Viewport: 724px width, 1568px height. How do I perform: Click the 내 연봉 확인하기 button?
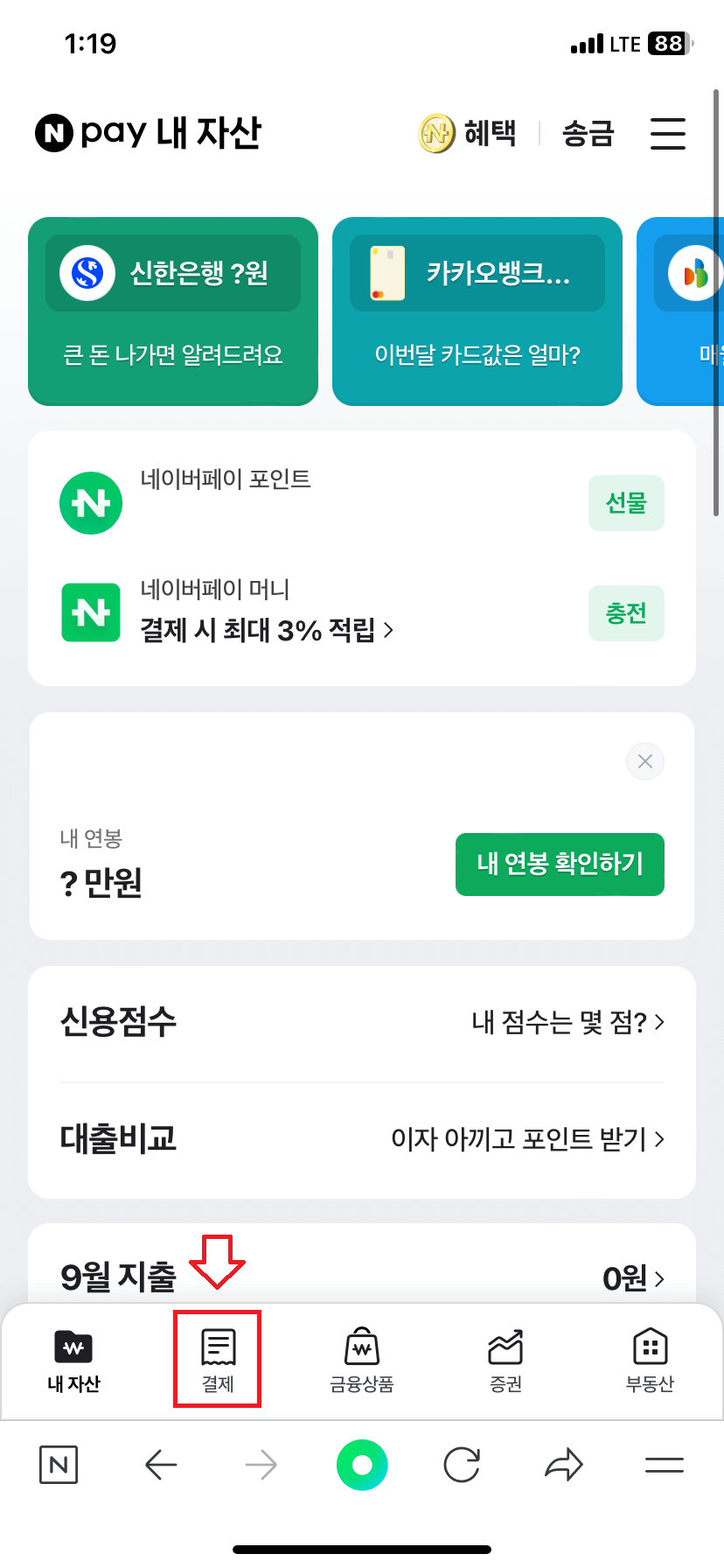tap(559, 864)
